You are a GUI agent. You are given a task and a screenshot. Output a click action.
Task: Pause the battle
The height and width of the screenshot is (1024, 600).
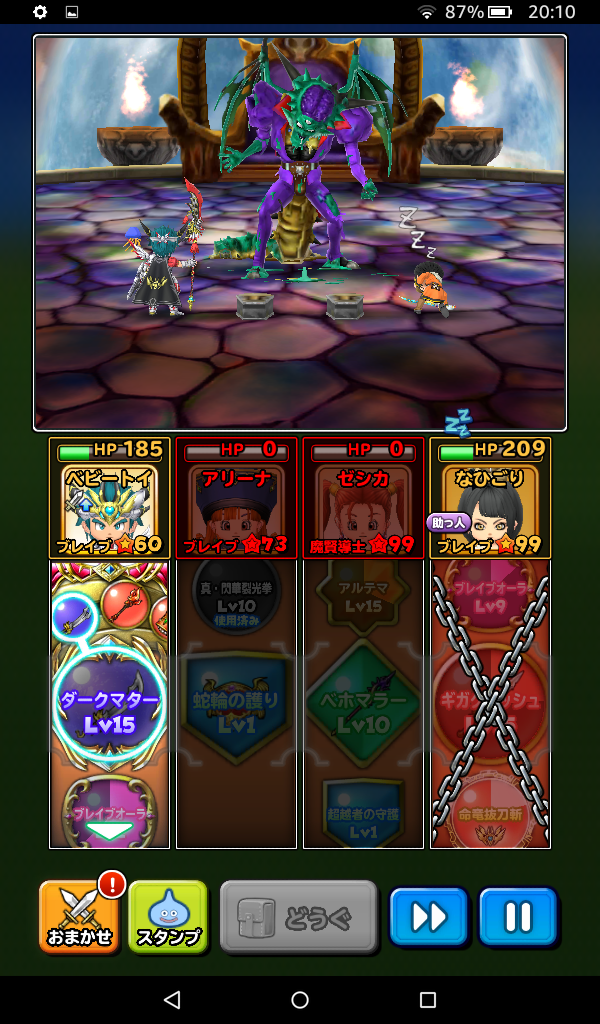tap(517, 916)
